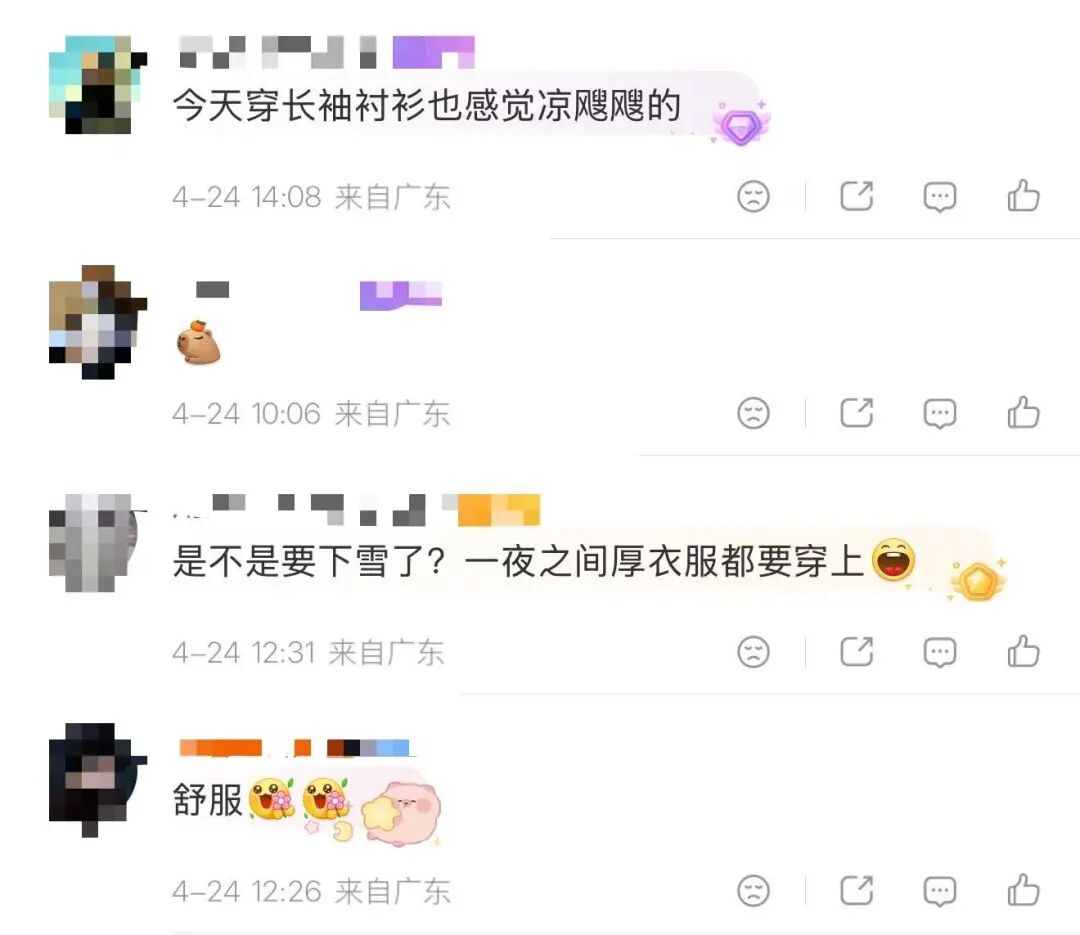Share the comment posted at 12:26
Viewport: 1080px width, 935px height.
[x=856, y=890]
